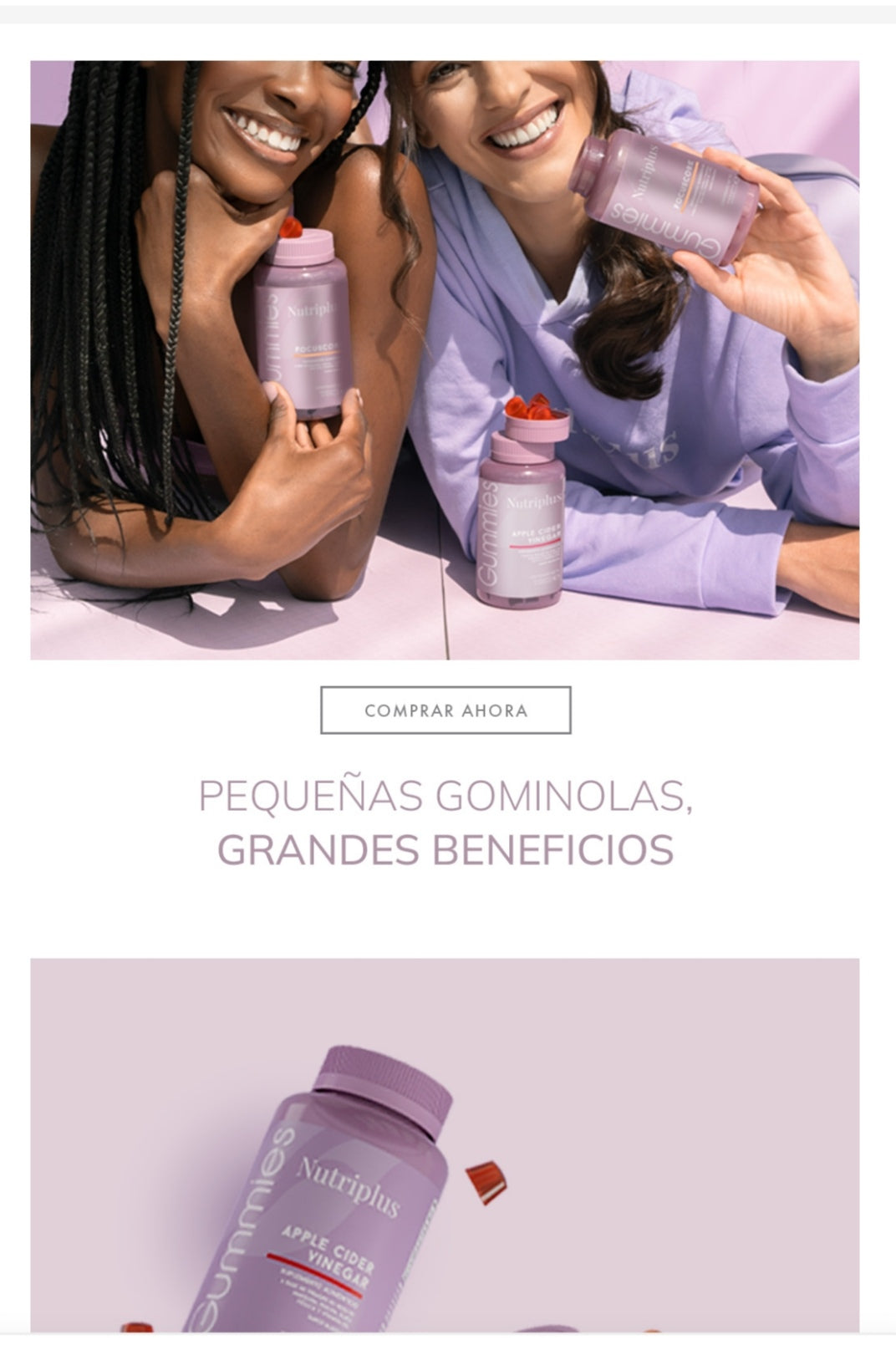
Task: Open the banner with two women holding gummies
Action: pyautogui.click(x=445, y=359)
